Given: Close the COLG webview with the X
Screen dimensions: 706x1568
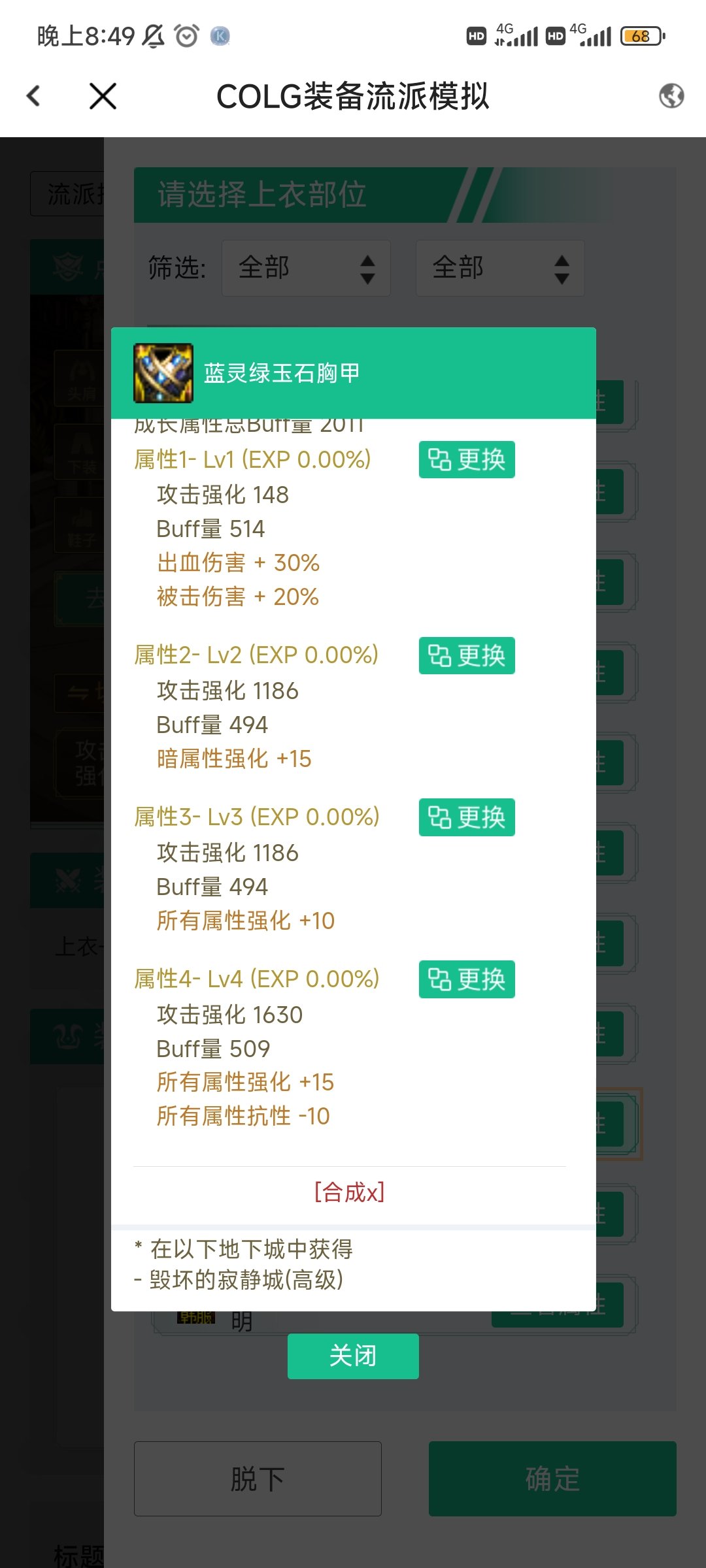Looking at the screenshot, I should point(103,97).
